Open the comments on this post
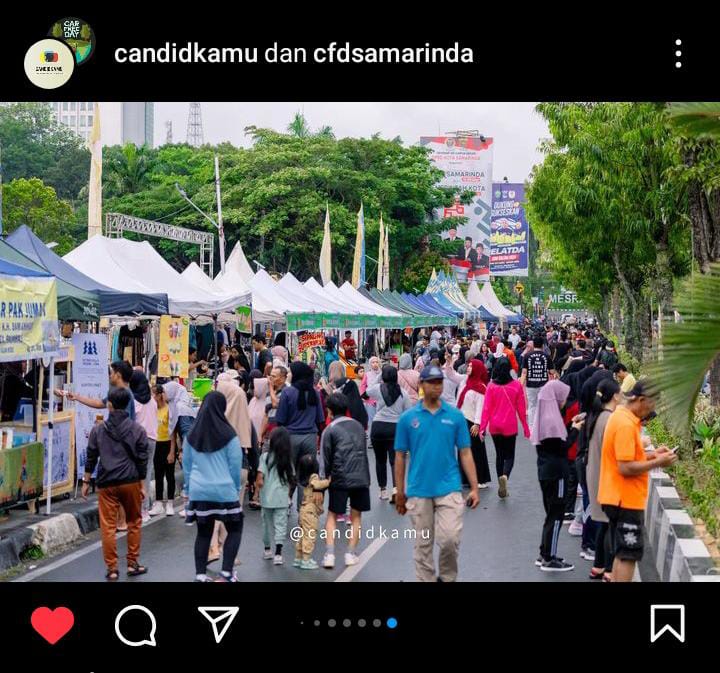Viewport: 720px width, 673px height. [135, 626]
